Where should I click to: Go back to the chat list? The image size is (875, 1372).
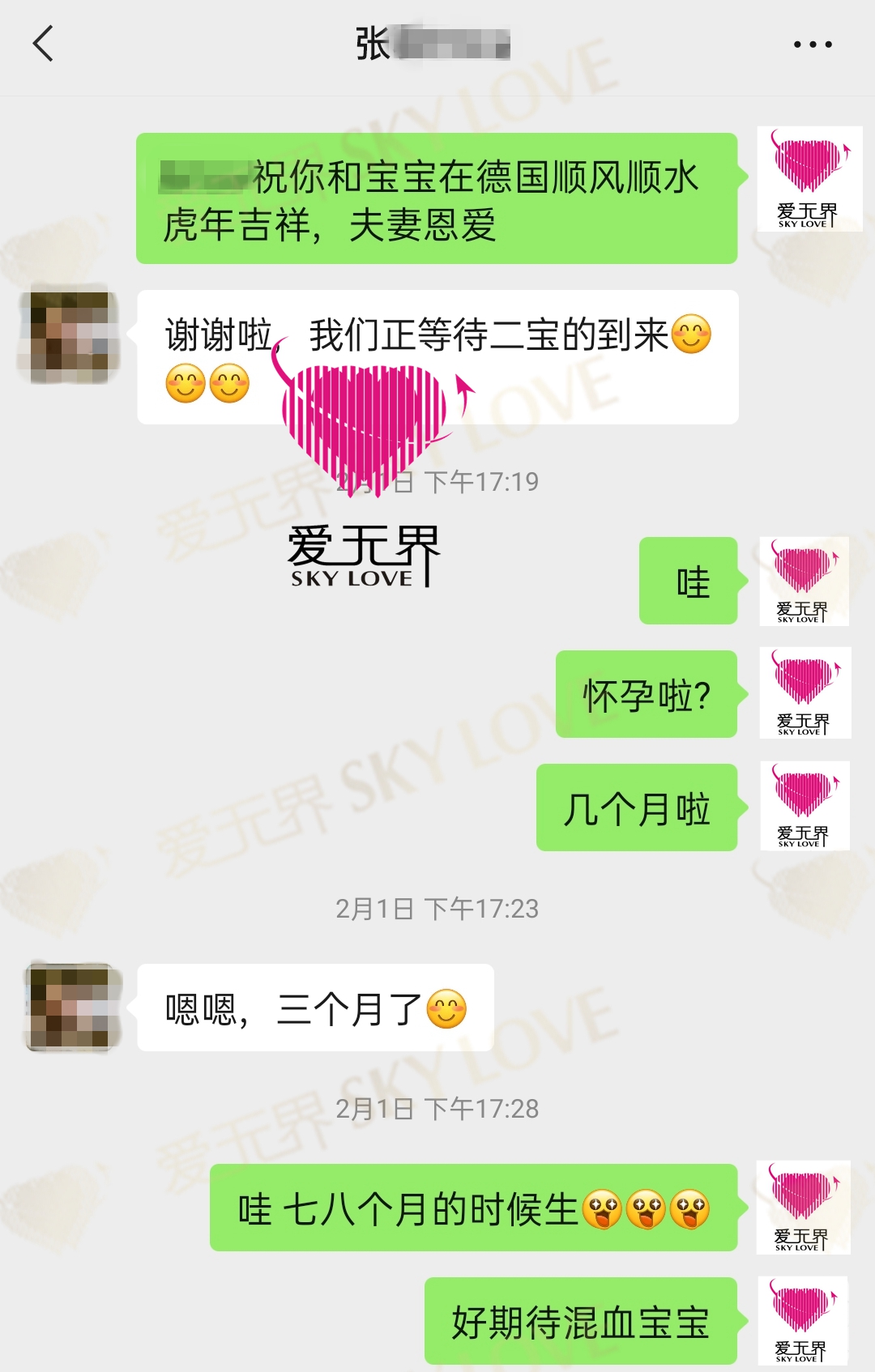(44, 44)
